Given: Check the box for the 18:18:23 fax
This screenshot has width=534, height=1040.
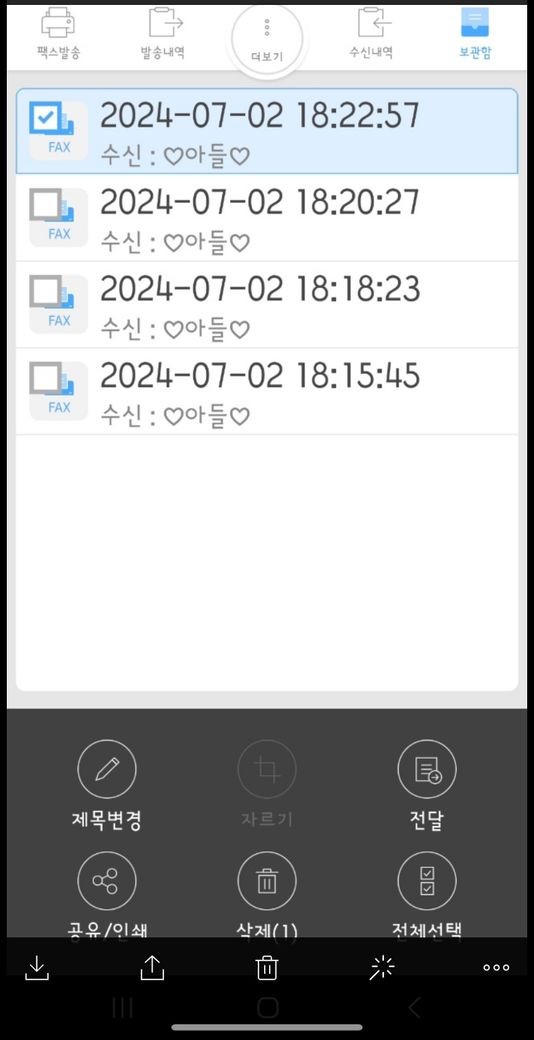Looking at the screenshot, I should [x=46, y=292].
